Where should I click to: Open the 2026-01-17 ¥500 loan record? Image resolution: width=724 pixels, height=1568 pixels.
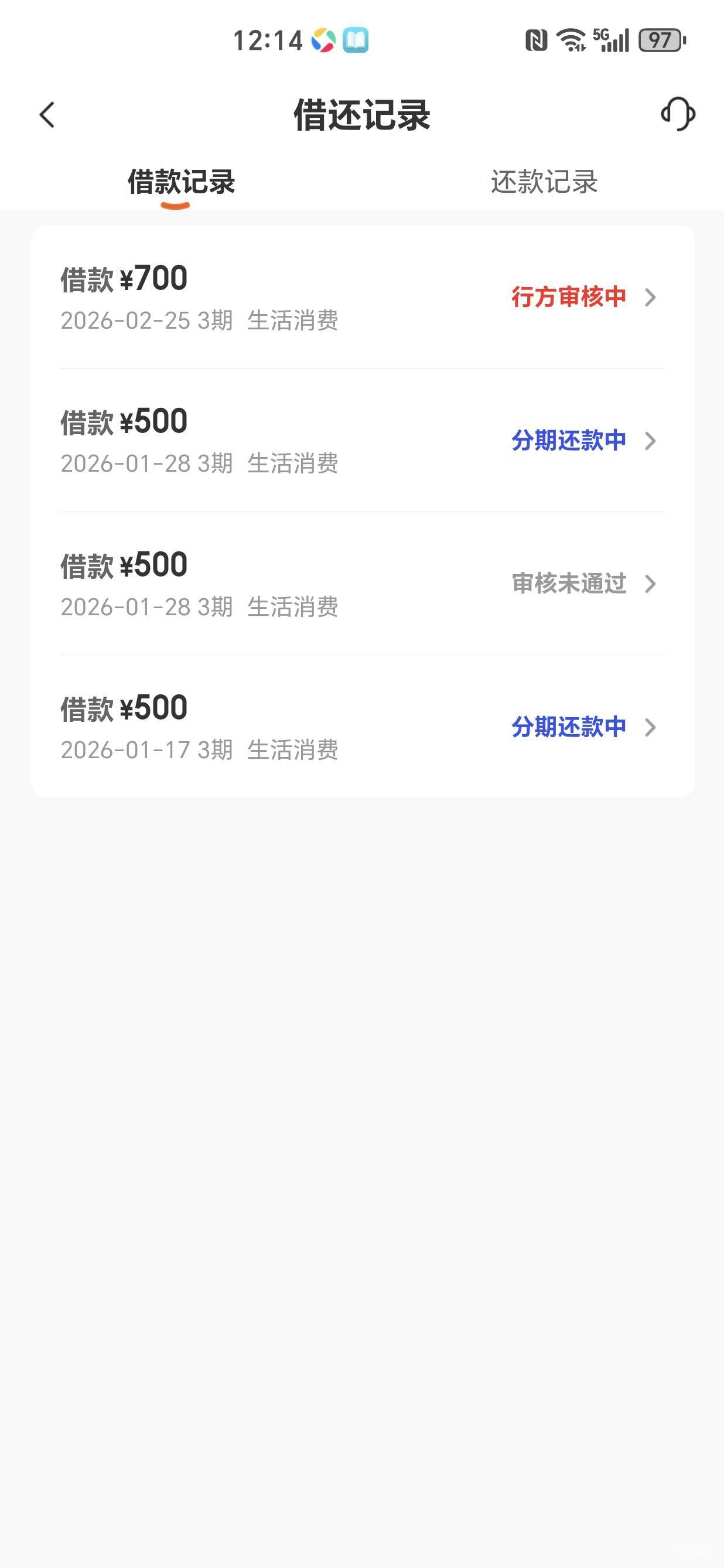pos(362,727)
